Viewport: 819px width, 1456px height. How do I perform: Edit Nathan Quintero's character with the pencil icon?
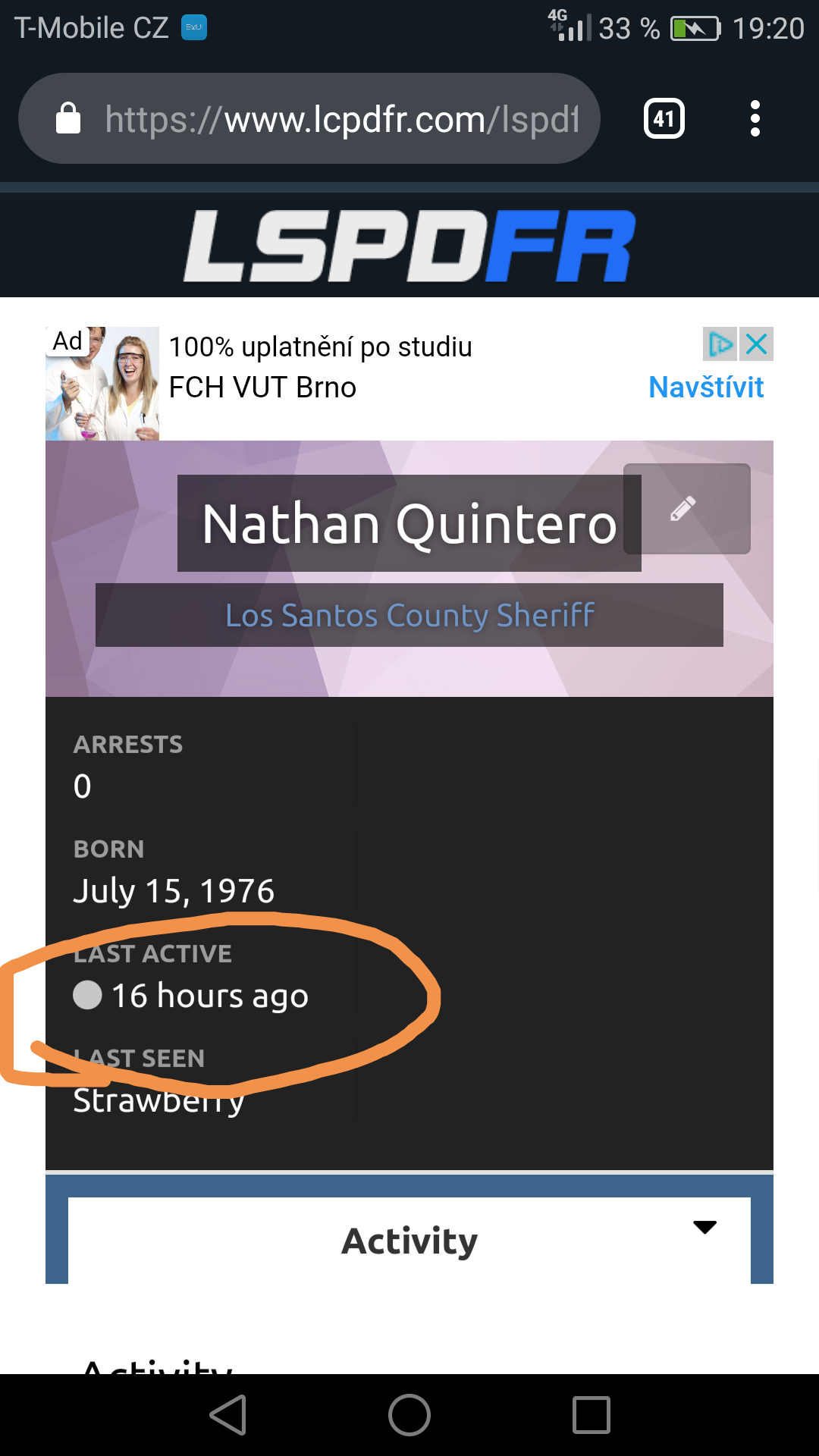(x=686, y=509)
